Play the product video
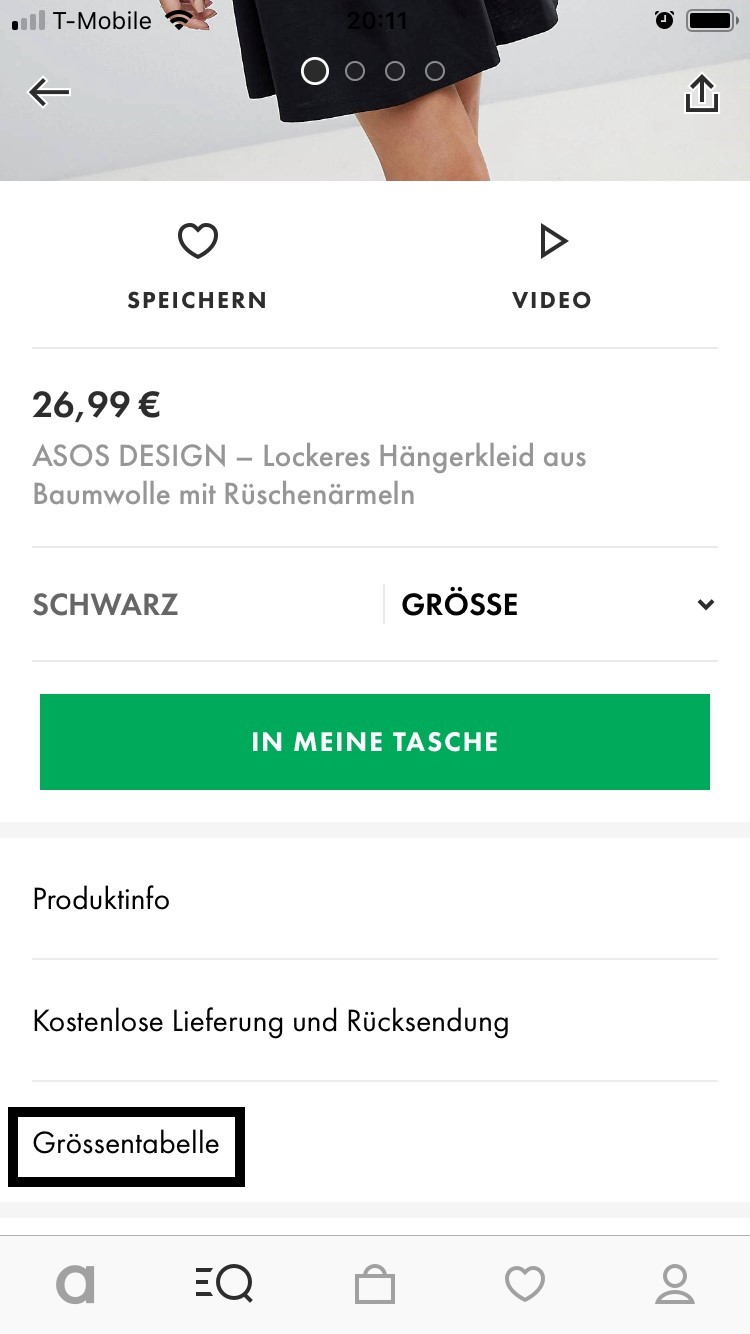Screen dimensions: 750x1334 point(552,266)
